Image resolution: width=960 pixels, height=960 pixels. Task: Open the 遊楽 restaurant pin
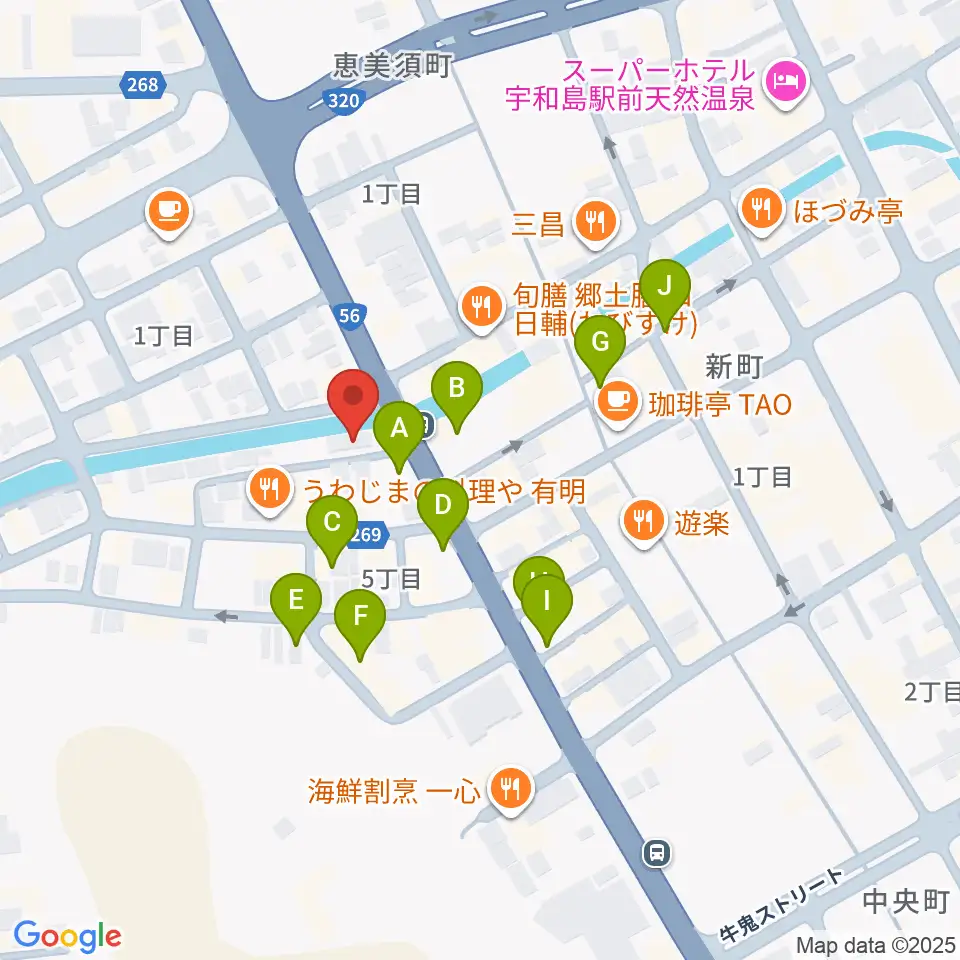[643, 523]
